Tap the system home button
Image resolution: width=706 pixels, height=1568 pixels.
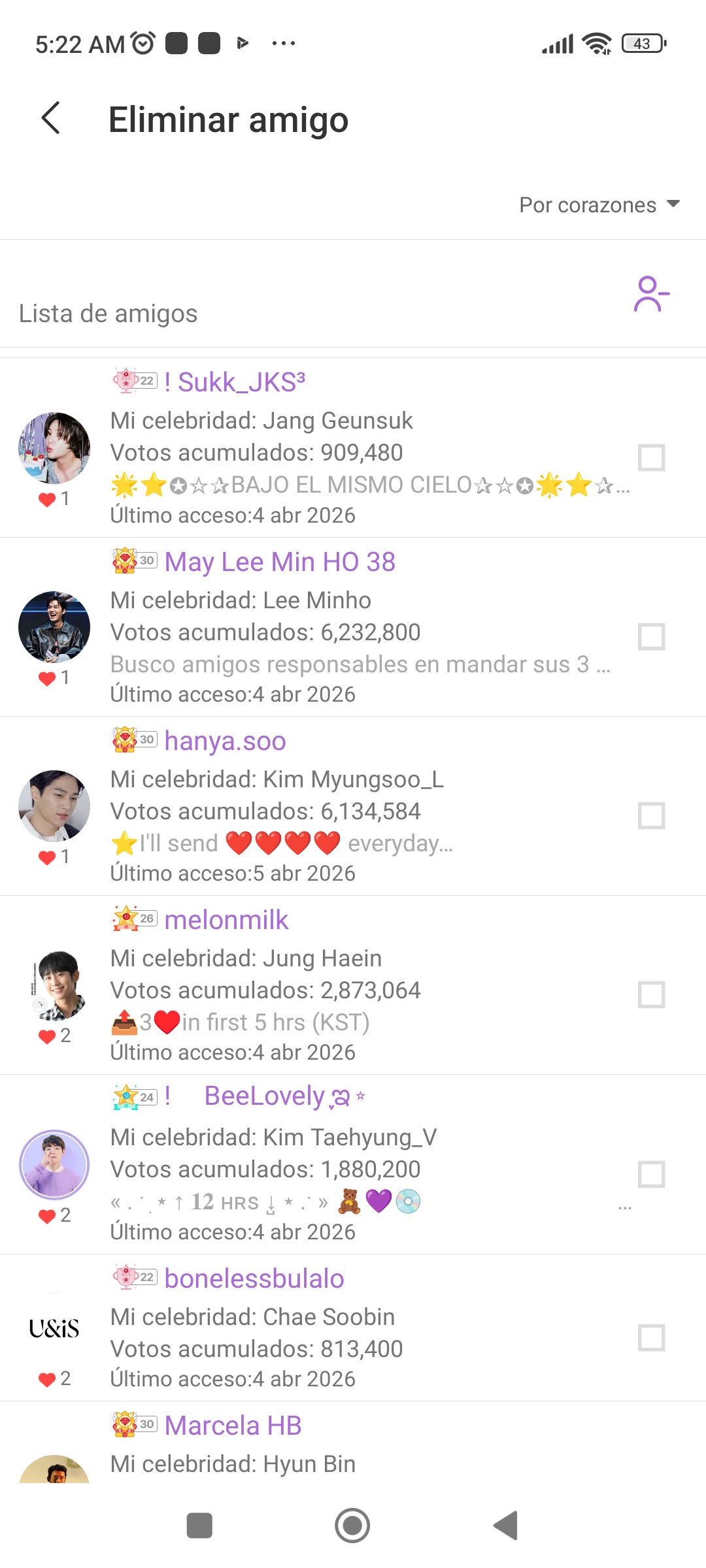[352, 1526]
